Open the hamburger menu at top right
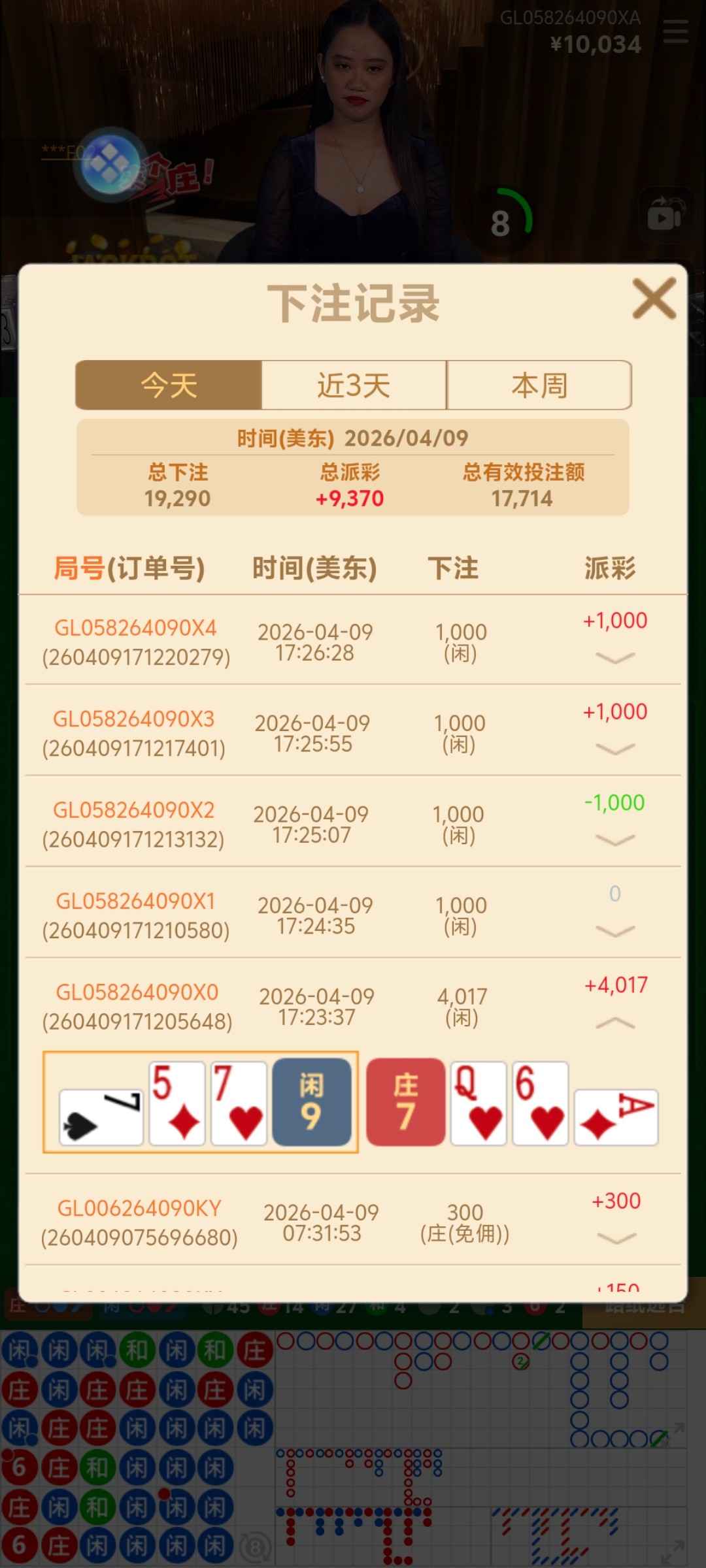706x1568 pixels. pos(675,31)
